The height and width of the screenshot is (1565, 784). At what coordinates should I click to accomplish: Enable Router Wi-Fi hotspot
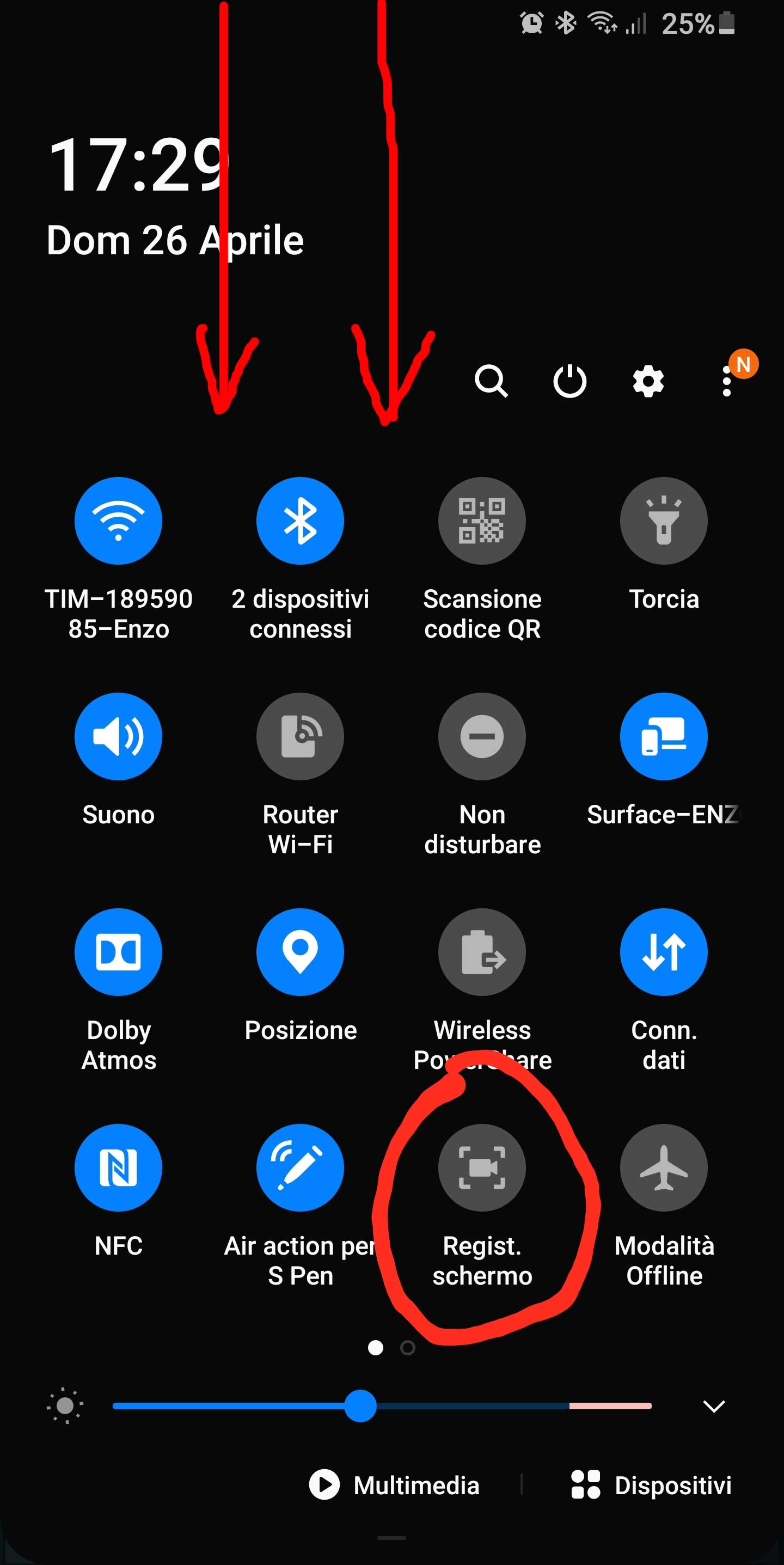(300, 736)
